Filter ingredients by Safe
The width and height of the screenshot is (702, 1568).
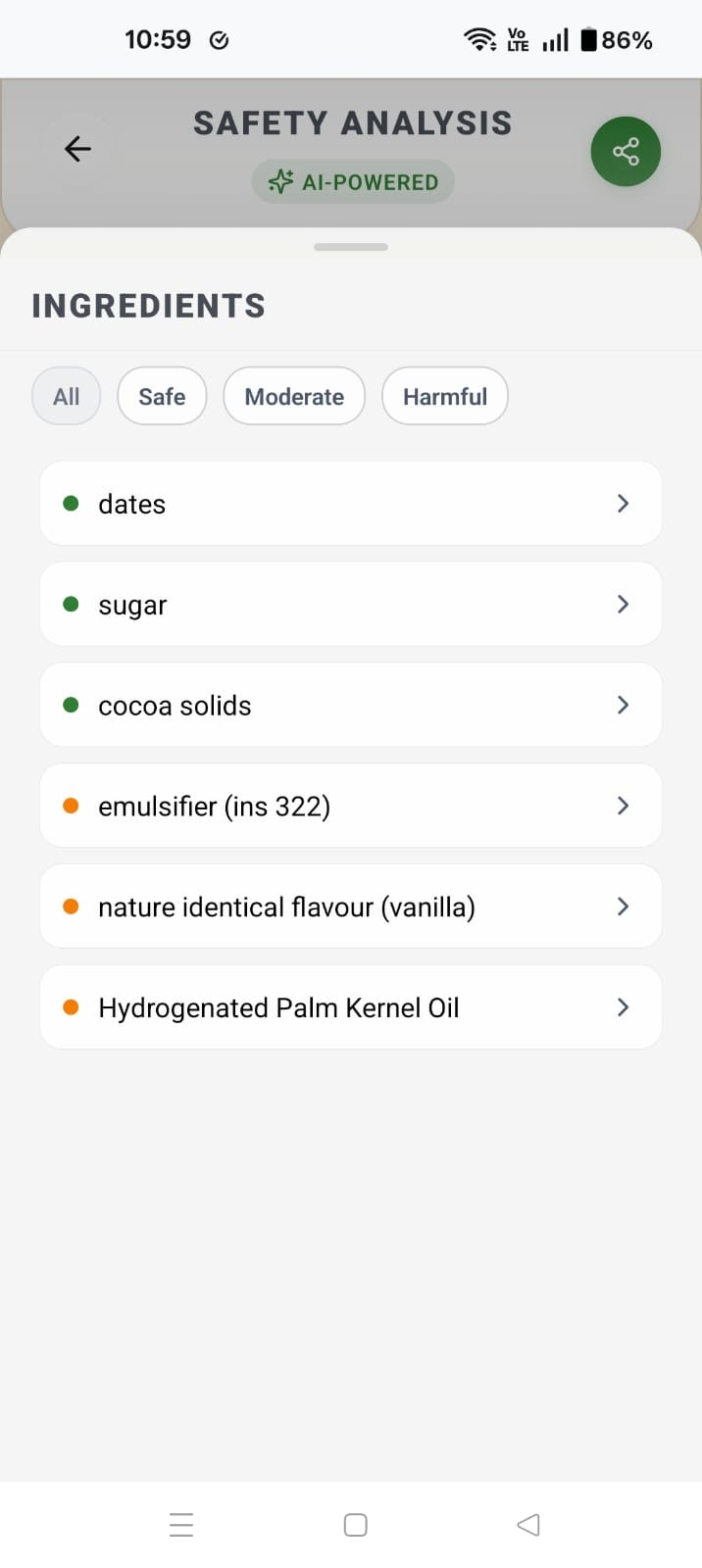pos(162,397)
